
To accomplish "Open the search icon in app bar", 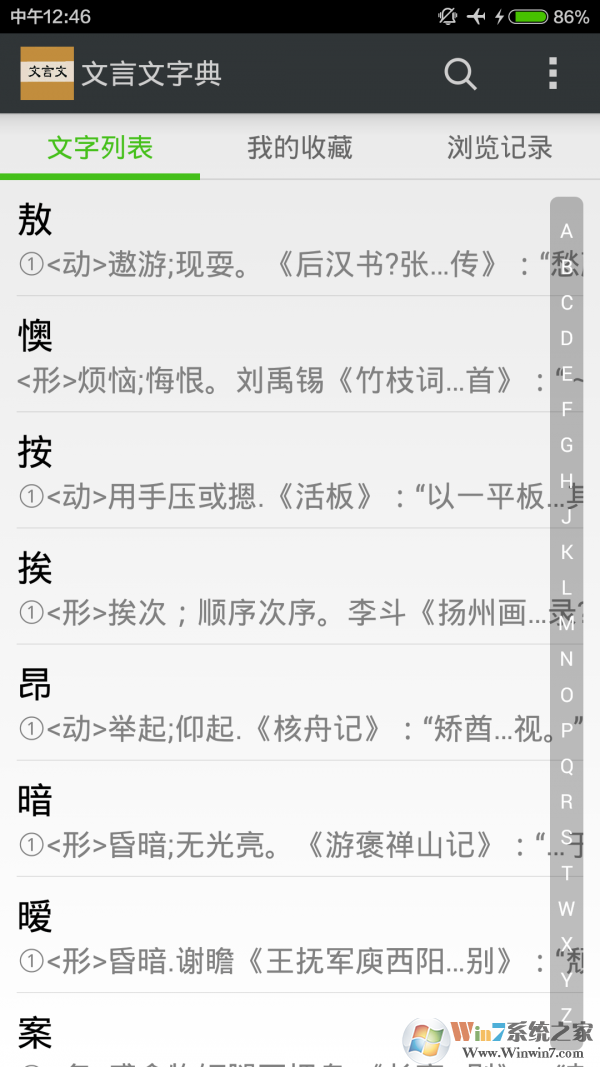I will (460, 73).
